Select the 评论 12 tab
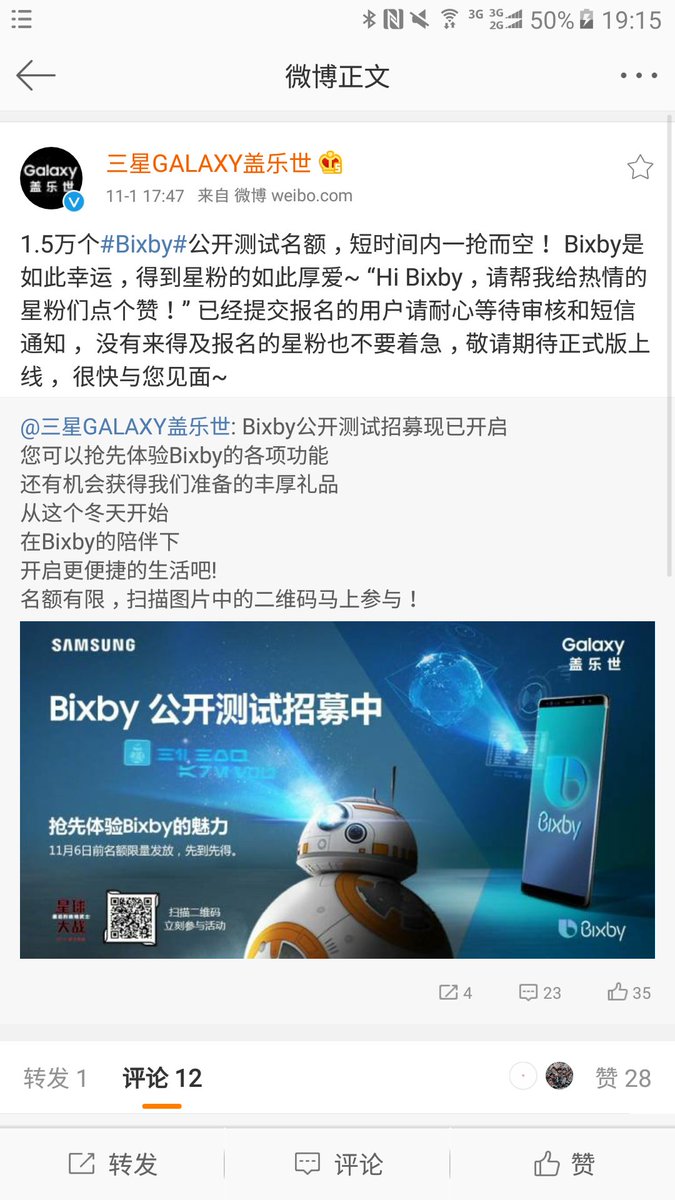 (x=162, y=1078)
